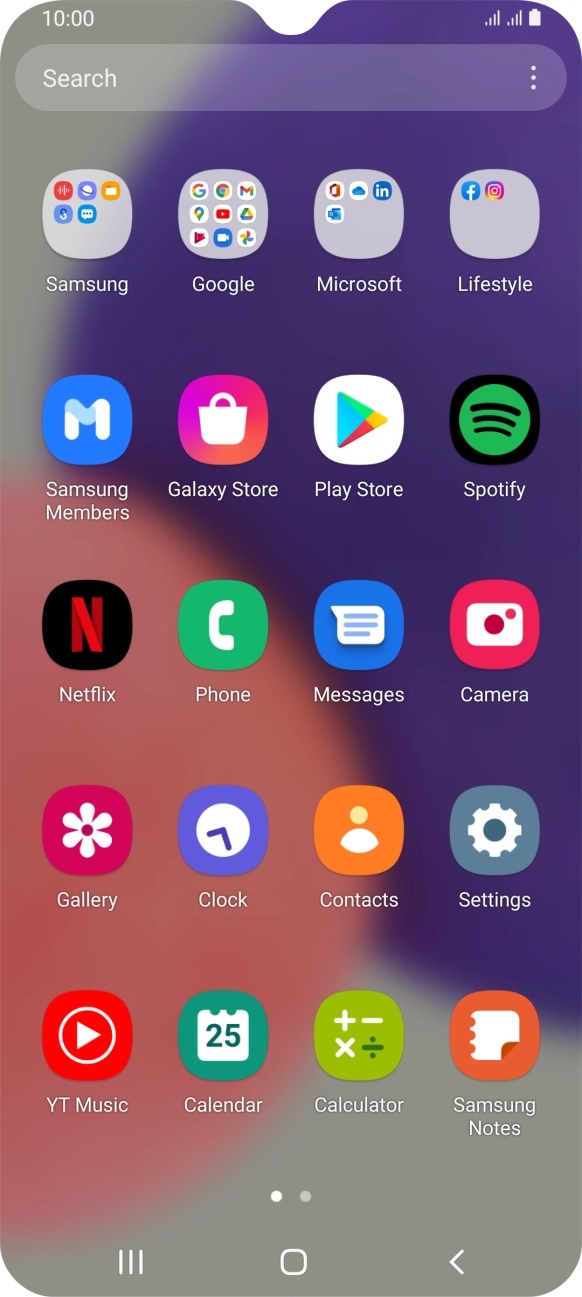This screenshot has height=1297, width=582.
Task: Open the three-dot options menu
Action: (533, 78)
